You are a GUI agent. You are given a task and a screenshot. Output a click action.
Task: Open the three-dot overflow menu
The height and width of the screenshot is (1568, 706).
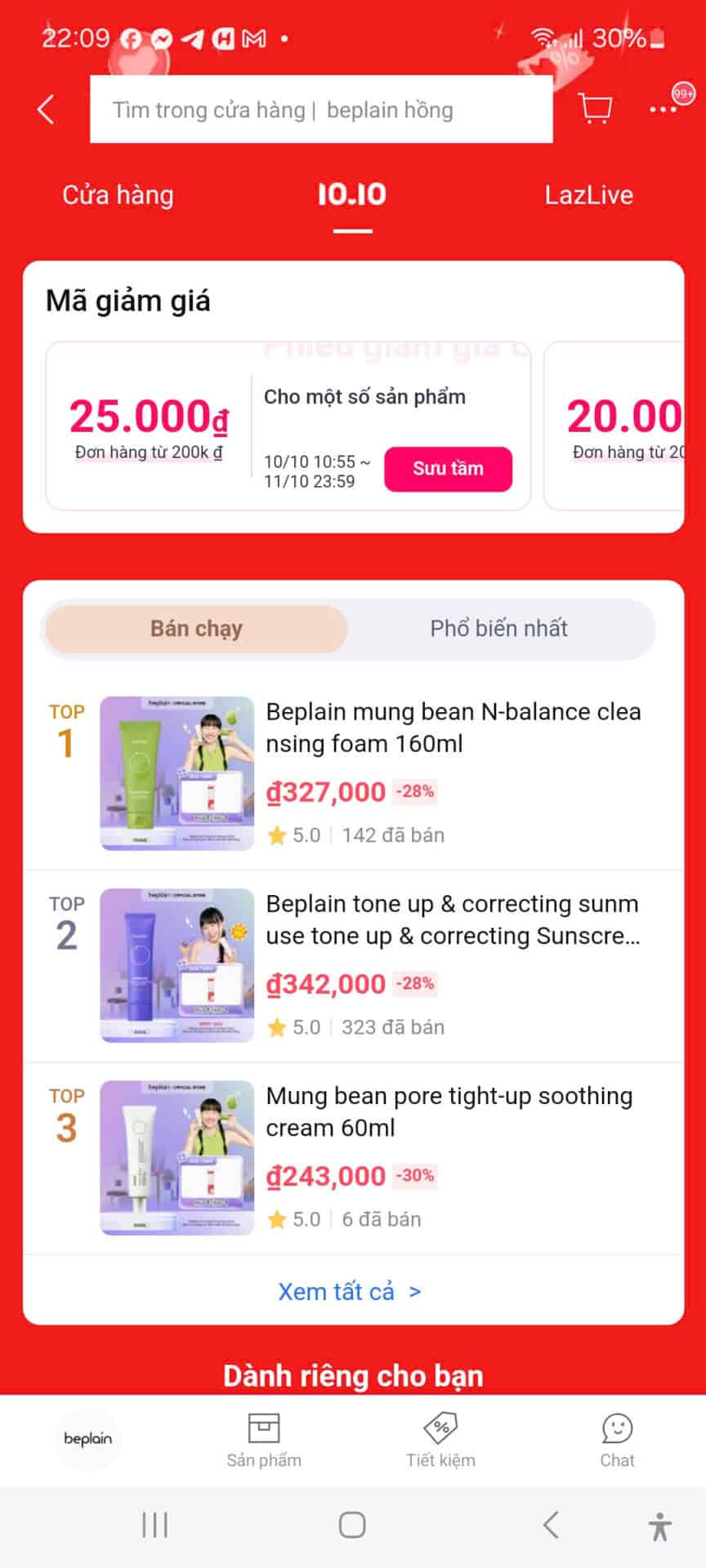tap(662, 109)
